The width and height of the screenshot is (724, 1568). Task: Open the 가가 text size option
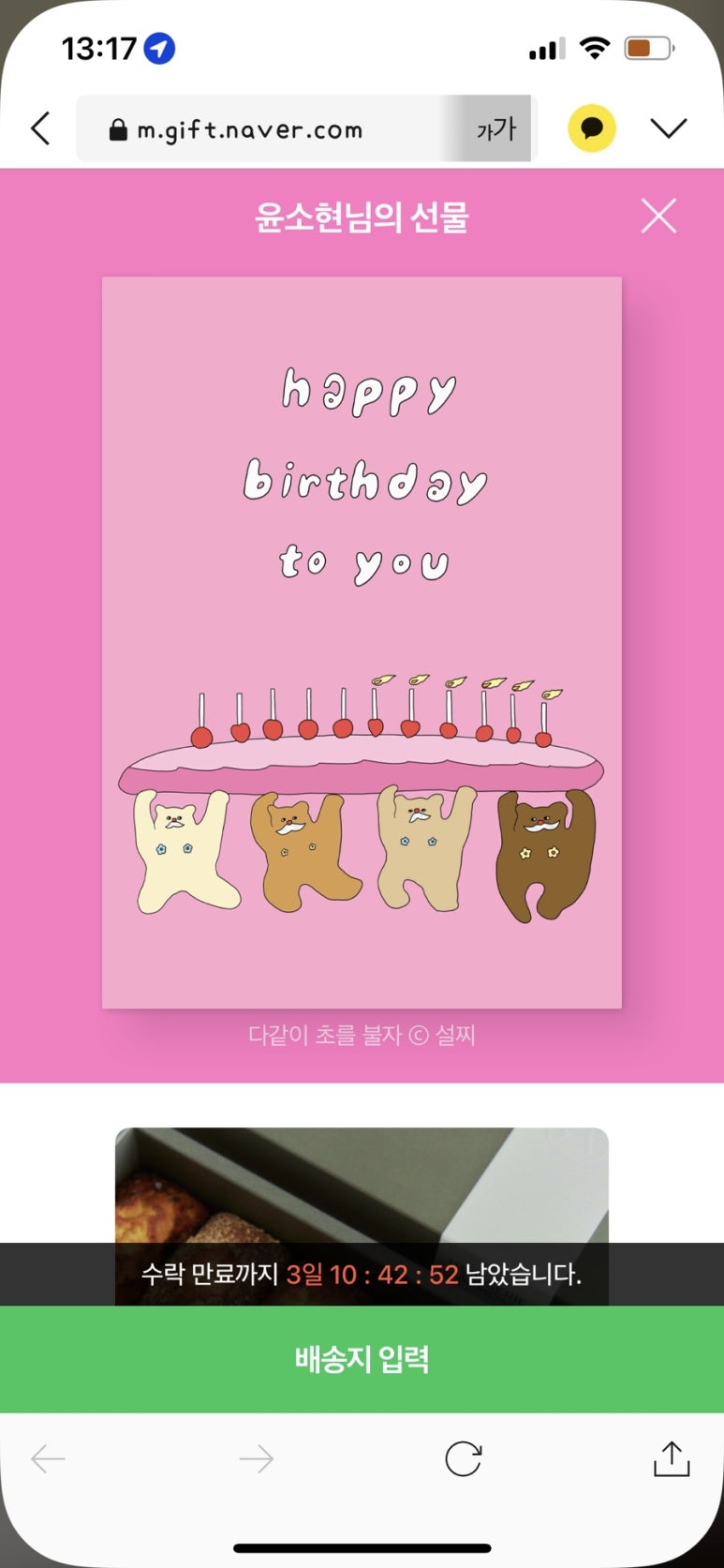[495, 128]
